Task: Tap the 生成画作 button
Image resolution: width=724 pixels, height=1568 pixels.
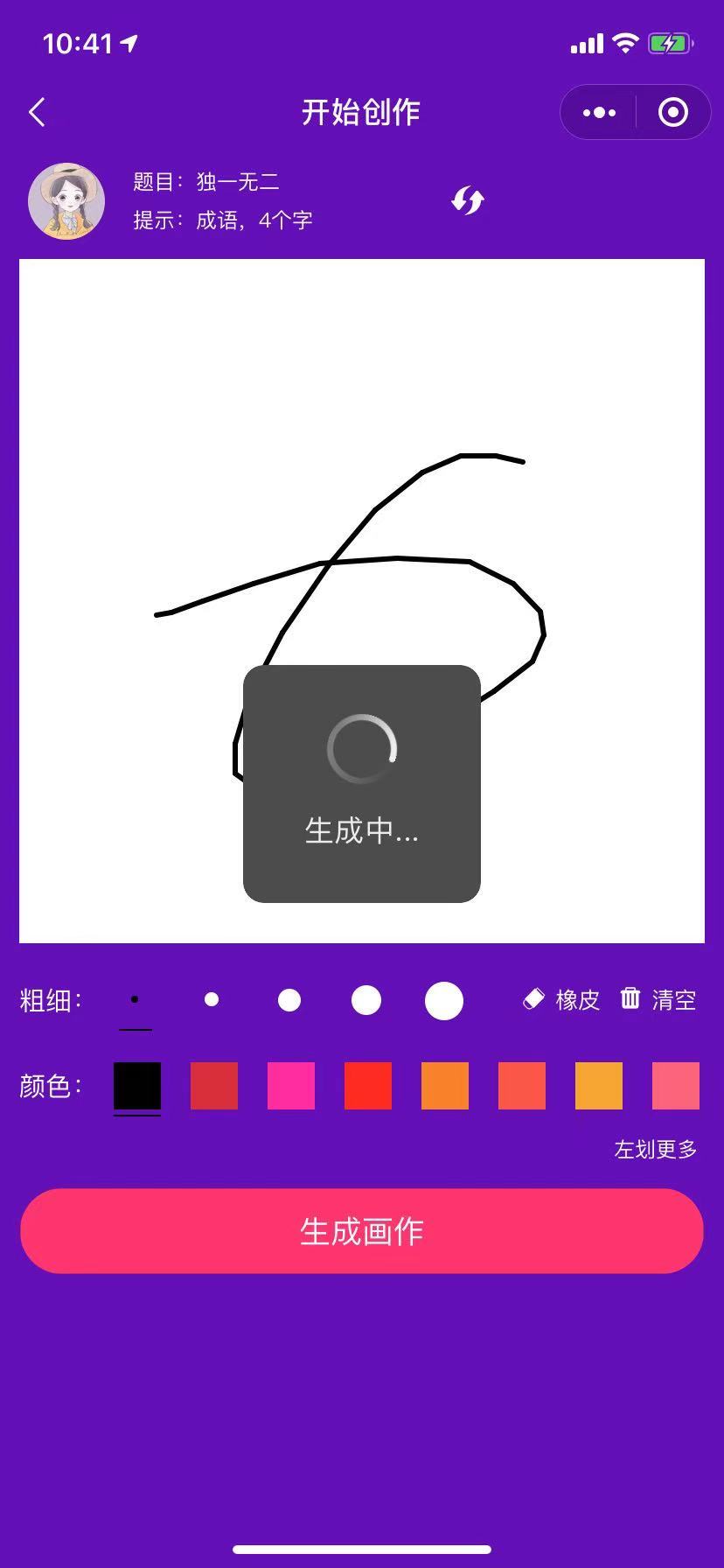Action: point(362,1230)
